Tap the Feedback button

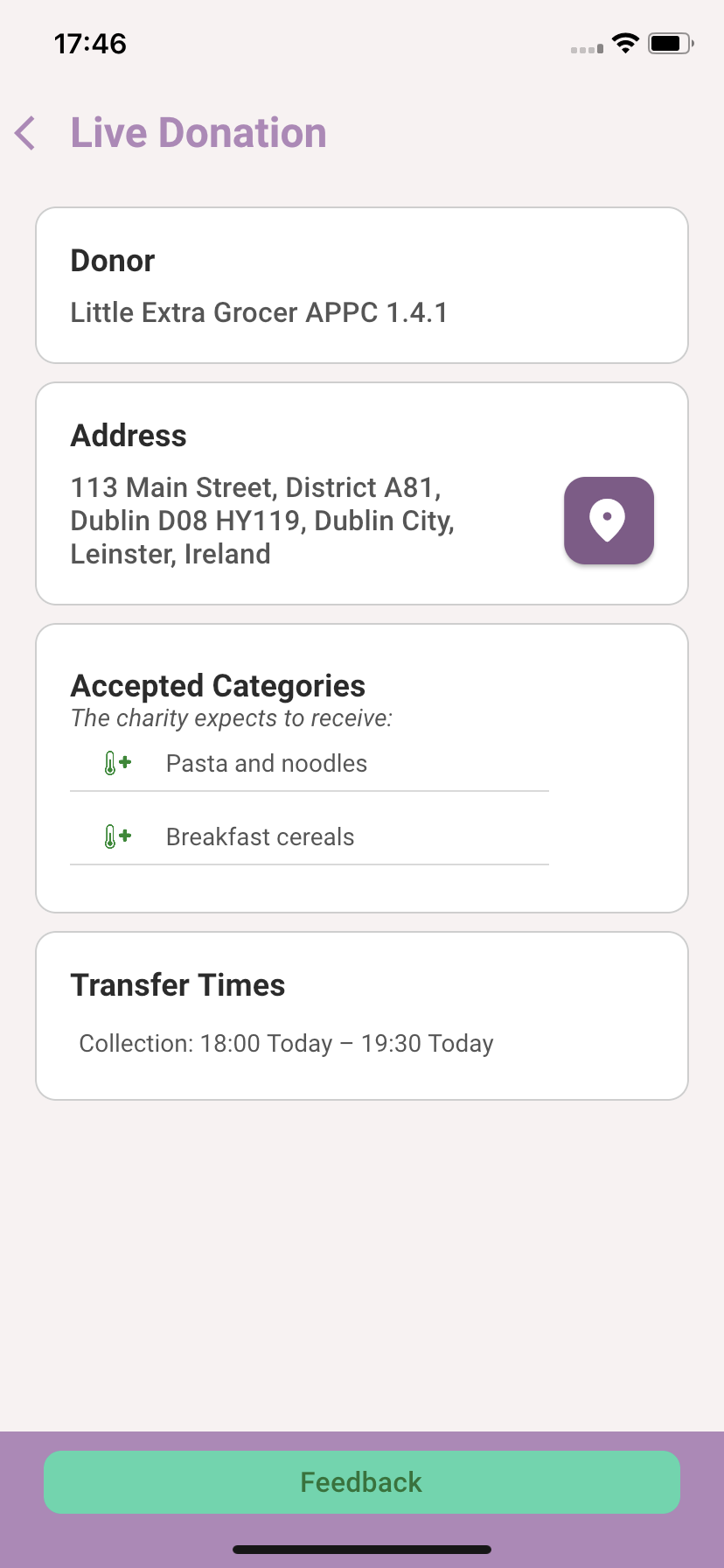point(362,1482)
